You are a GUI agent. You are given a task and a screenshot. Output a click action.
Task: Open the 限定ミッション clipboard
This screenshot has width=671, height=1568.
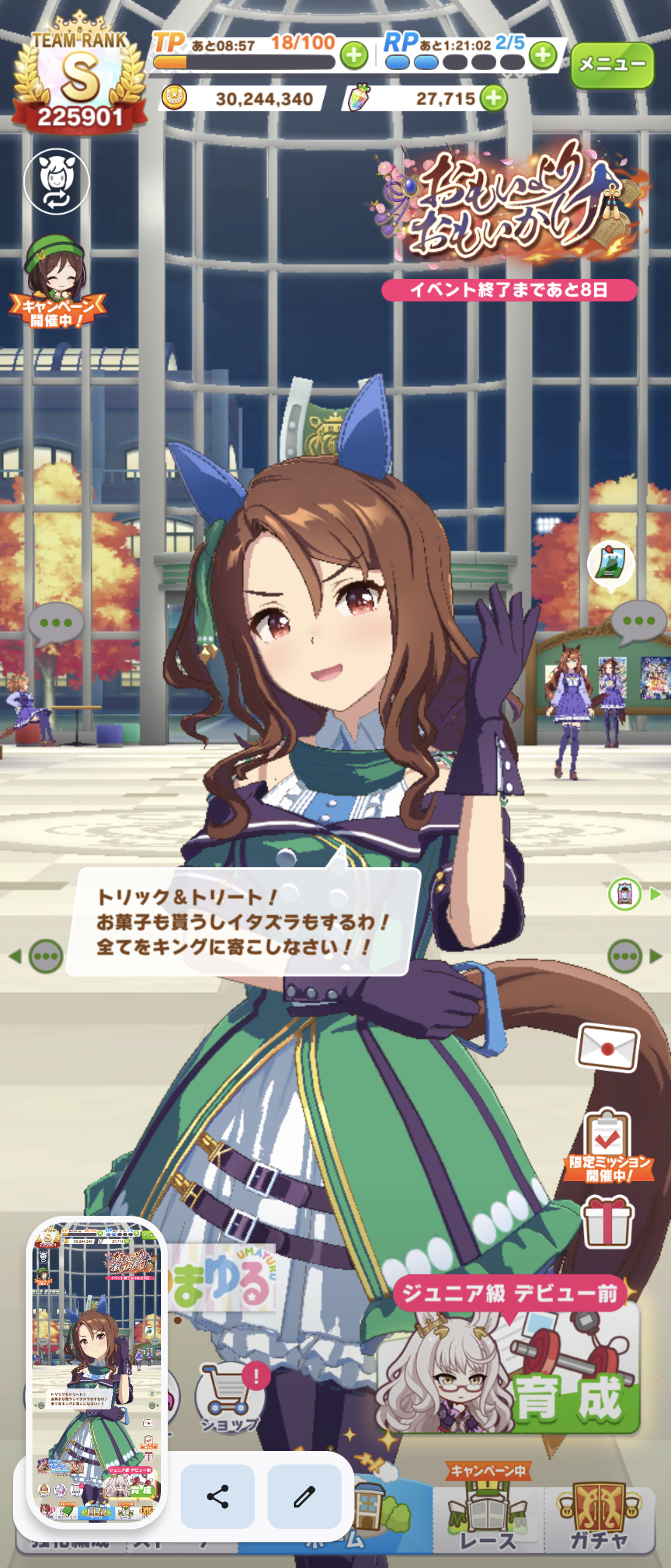pyautogui.click(x=608, y=1145)
